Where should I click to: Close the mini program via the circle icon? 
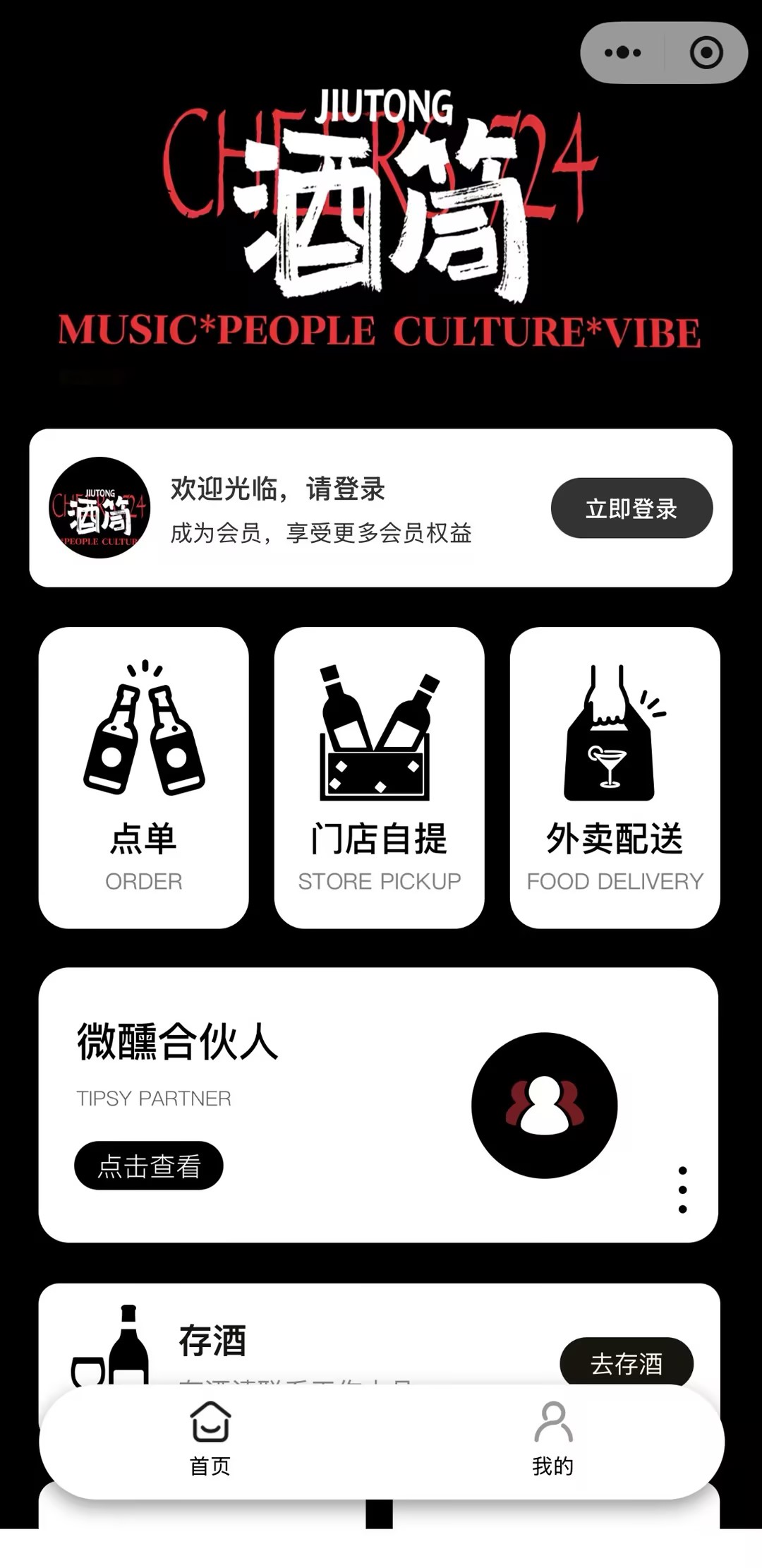click(x=706, y=53)
